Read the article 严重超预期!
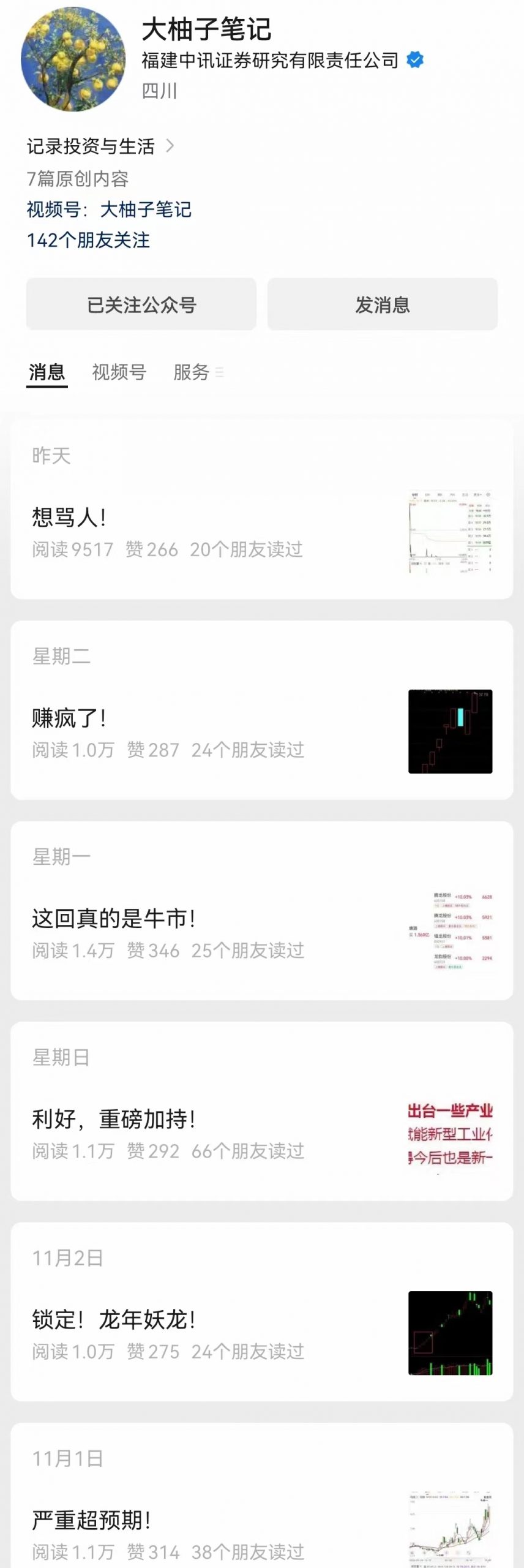This screenshot has height=1568, width=524. (92, 1519)
